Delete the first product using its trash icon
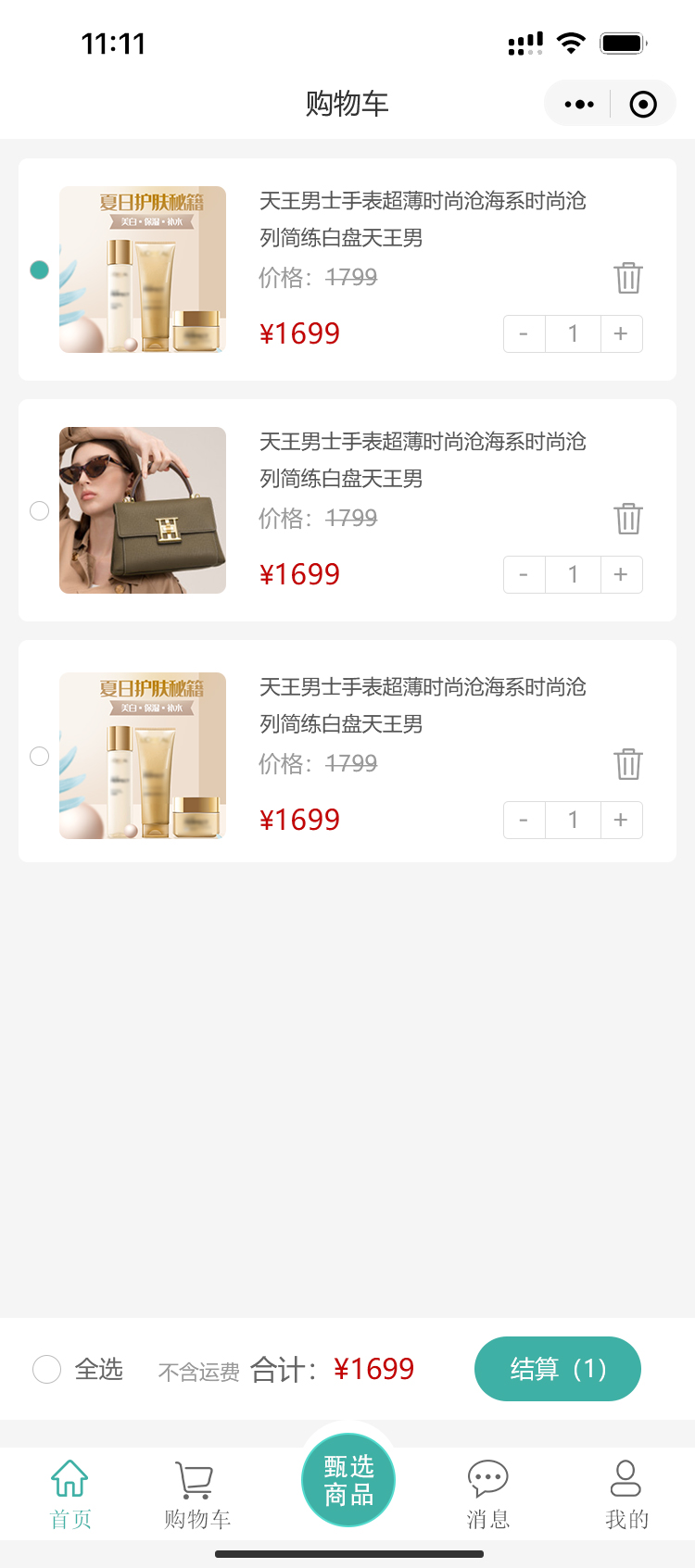Viewport: 695px width, 1568px height. [628, 277]
